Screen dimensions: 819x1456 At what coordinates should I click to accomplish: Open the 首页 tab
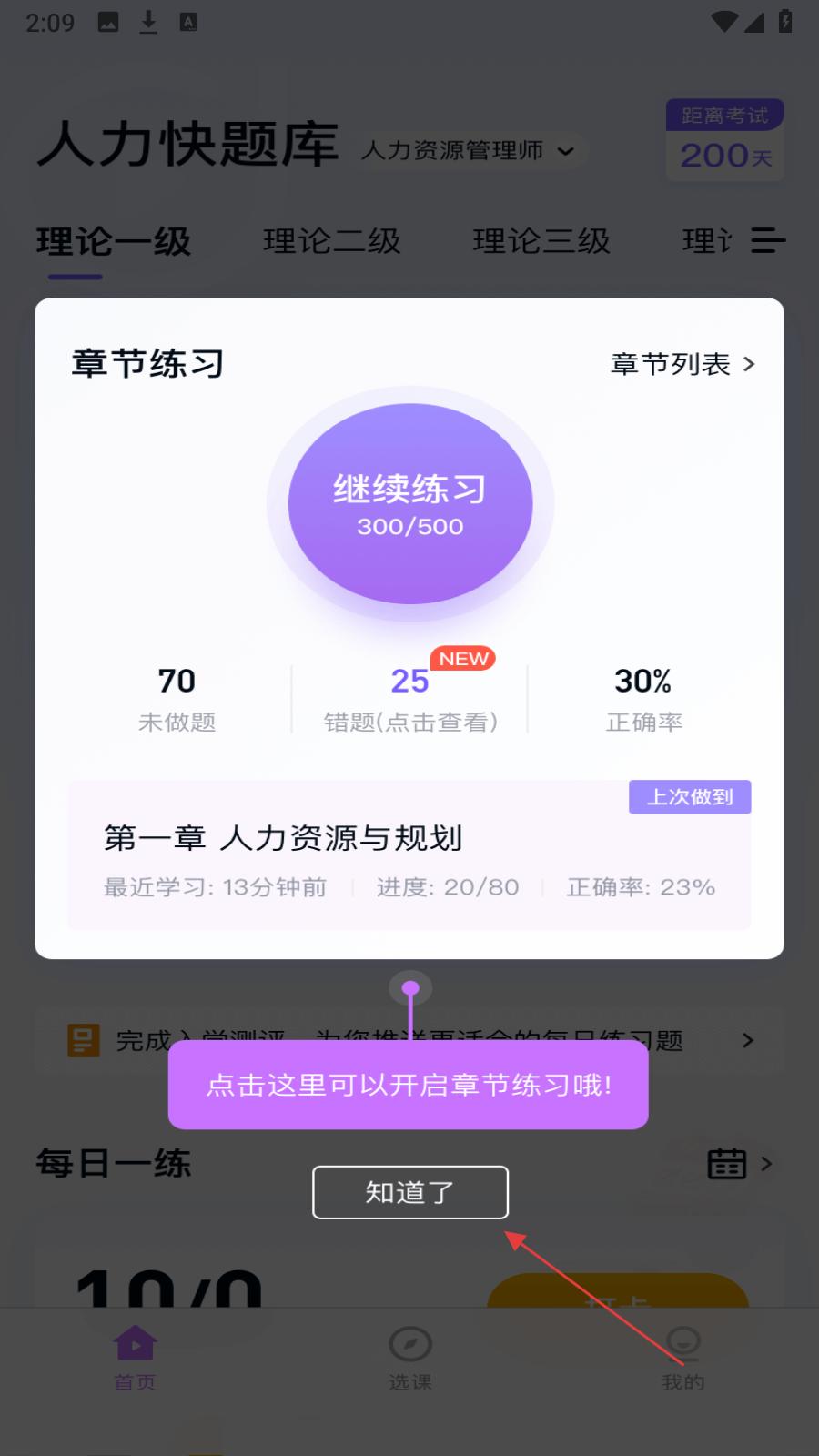click(x=136, y=1359)
